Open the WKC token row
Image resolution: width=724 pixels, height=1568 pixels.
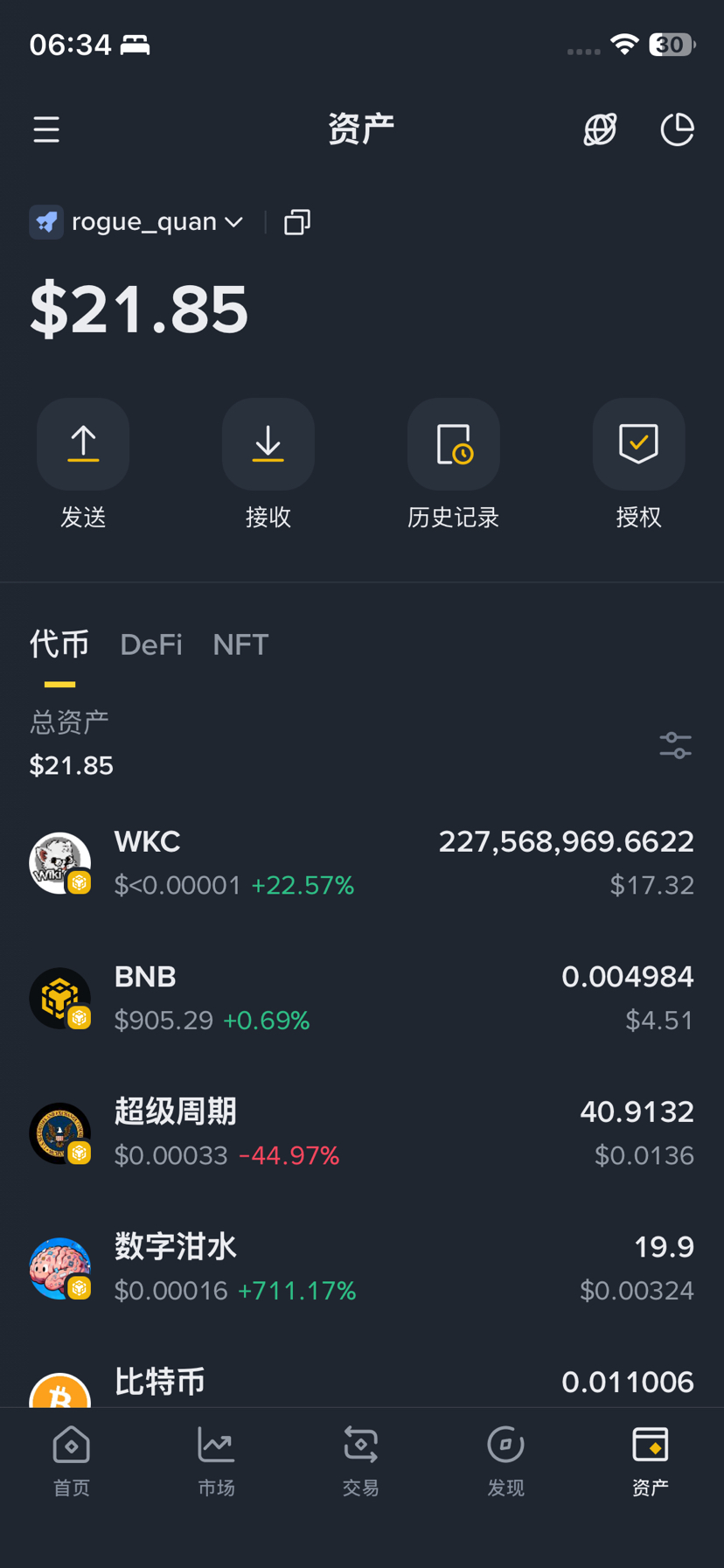click(362, 863)
